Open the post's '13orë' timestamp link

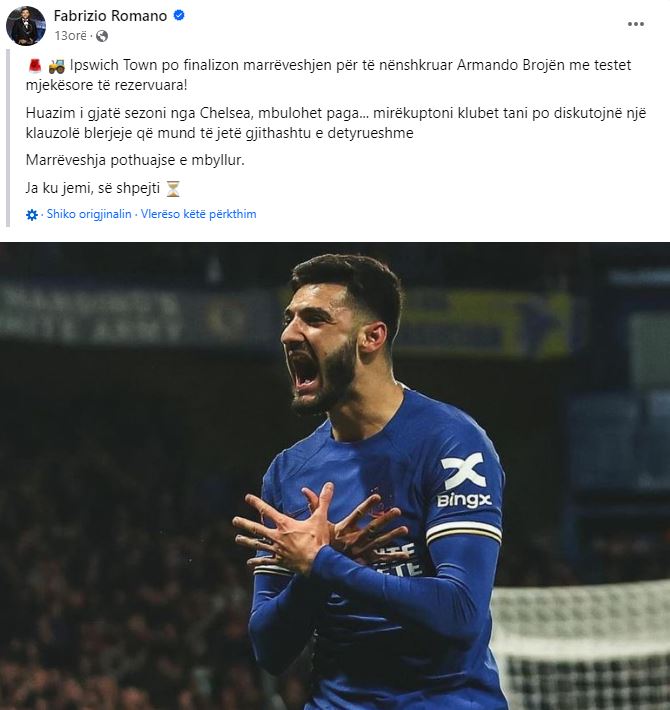tap(69, 35)
